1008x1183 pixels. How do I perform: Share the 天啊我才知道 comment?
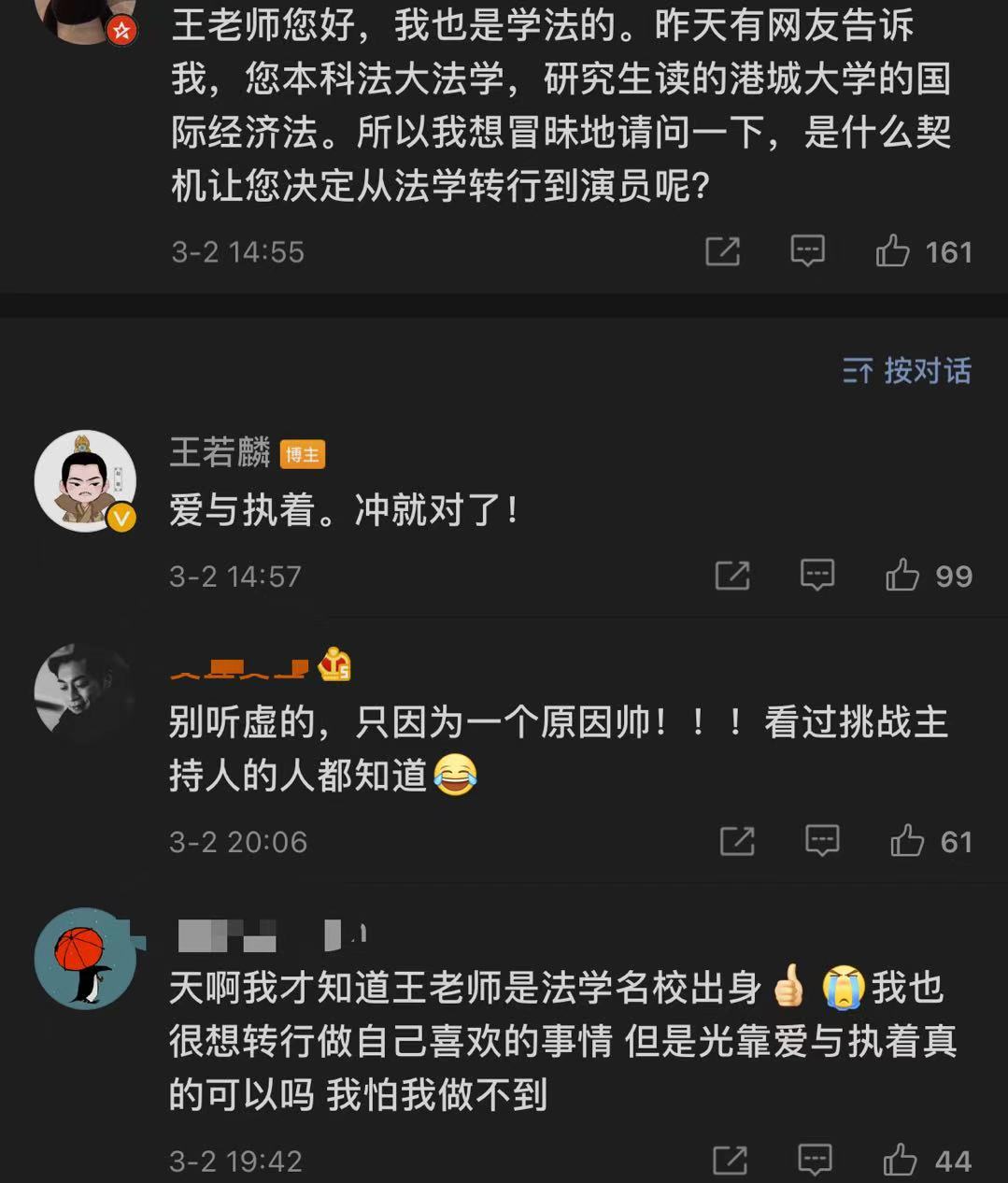[x=730, y=1161]
